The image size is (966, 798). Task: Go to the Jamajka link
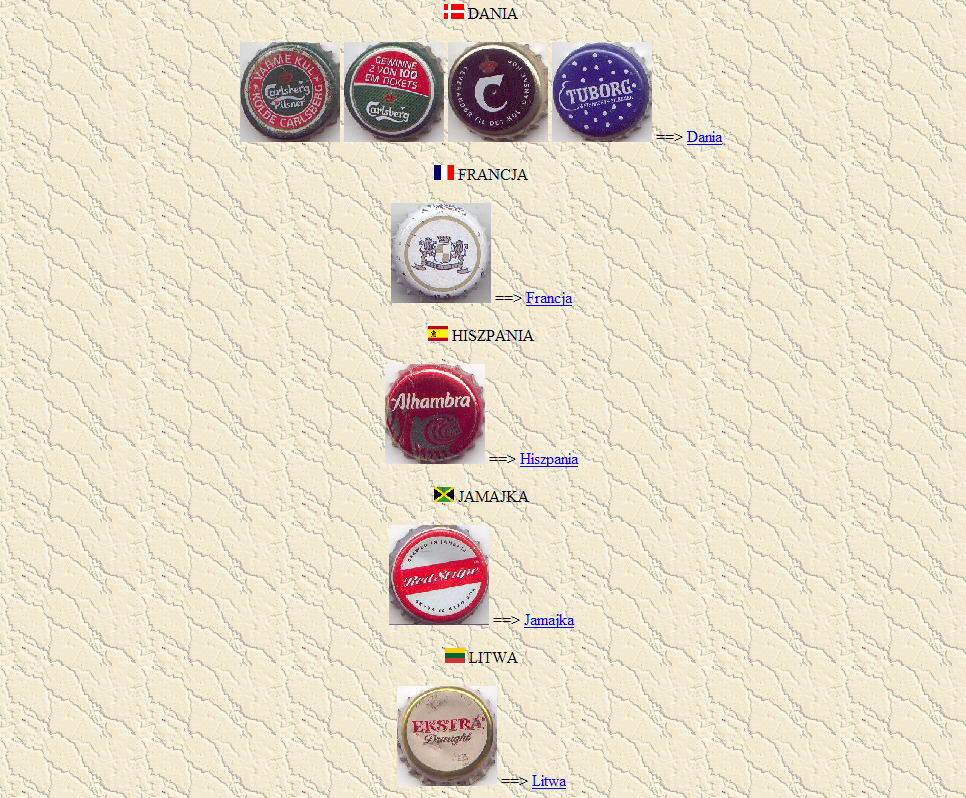click(548, 620)
